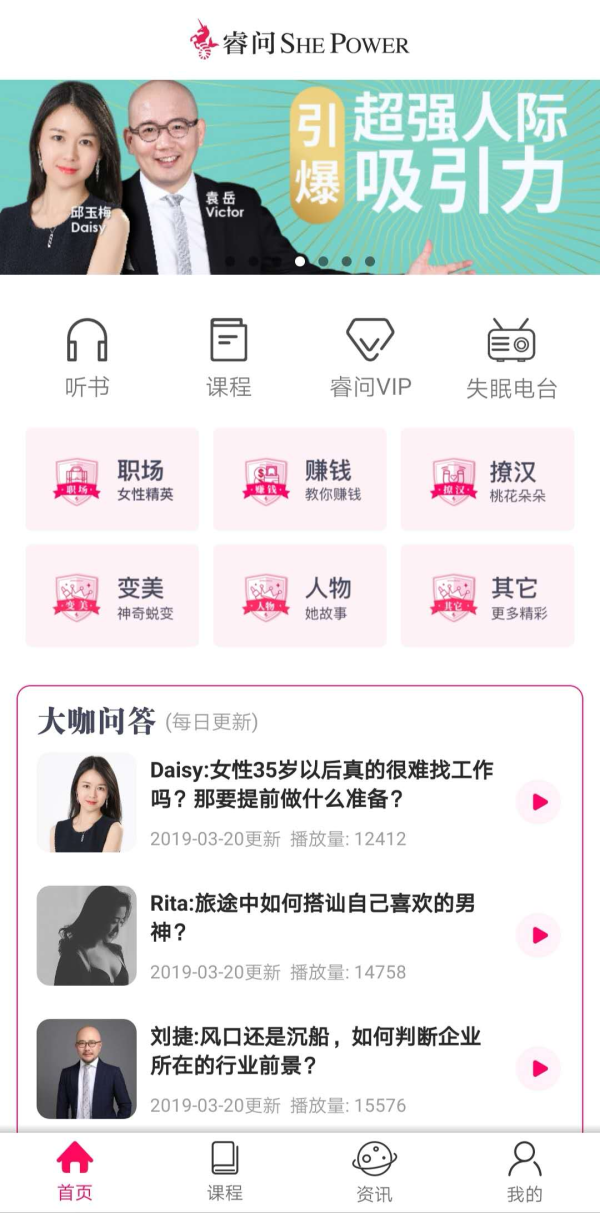The height and width of the screenshot is (1213, 600).
Task: Select the 变美 神奇蜕变 category
Action: (112, 596)
